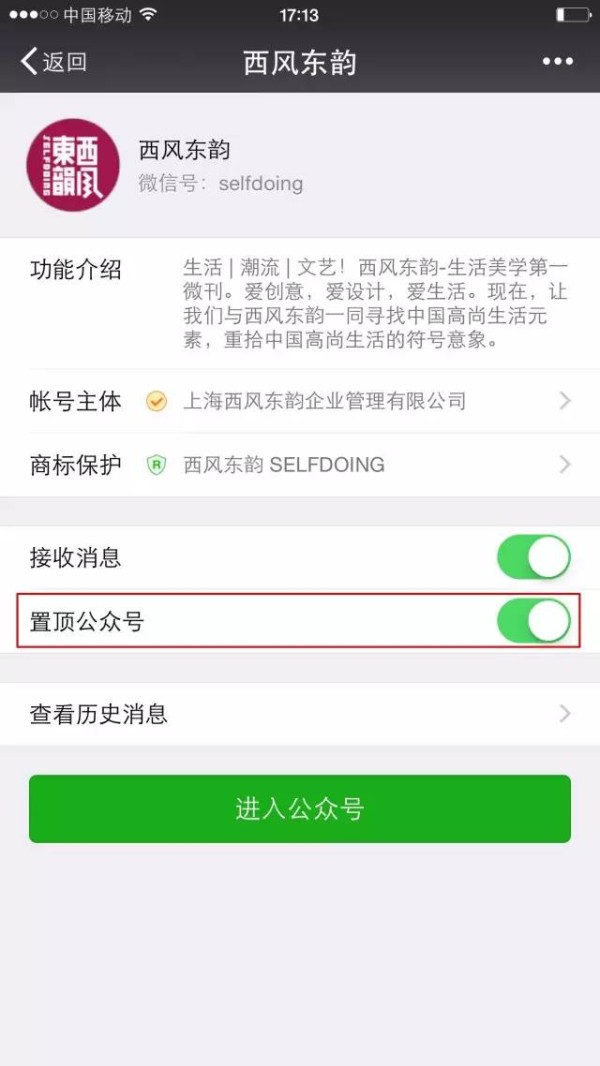The height and width of the screenshot is (1066, 600).
Task: Disable the 置顶公众号 switch
Action: 533,621
